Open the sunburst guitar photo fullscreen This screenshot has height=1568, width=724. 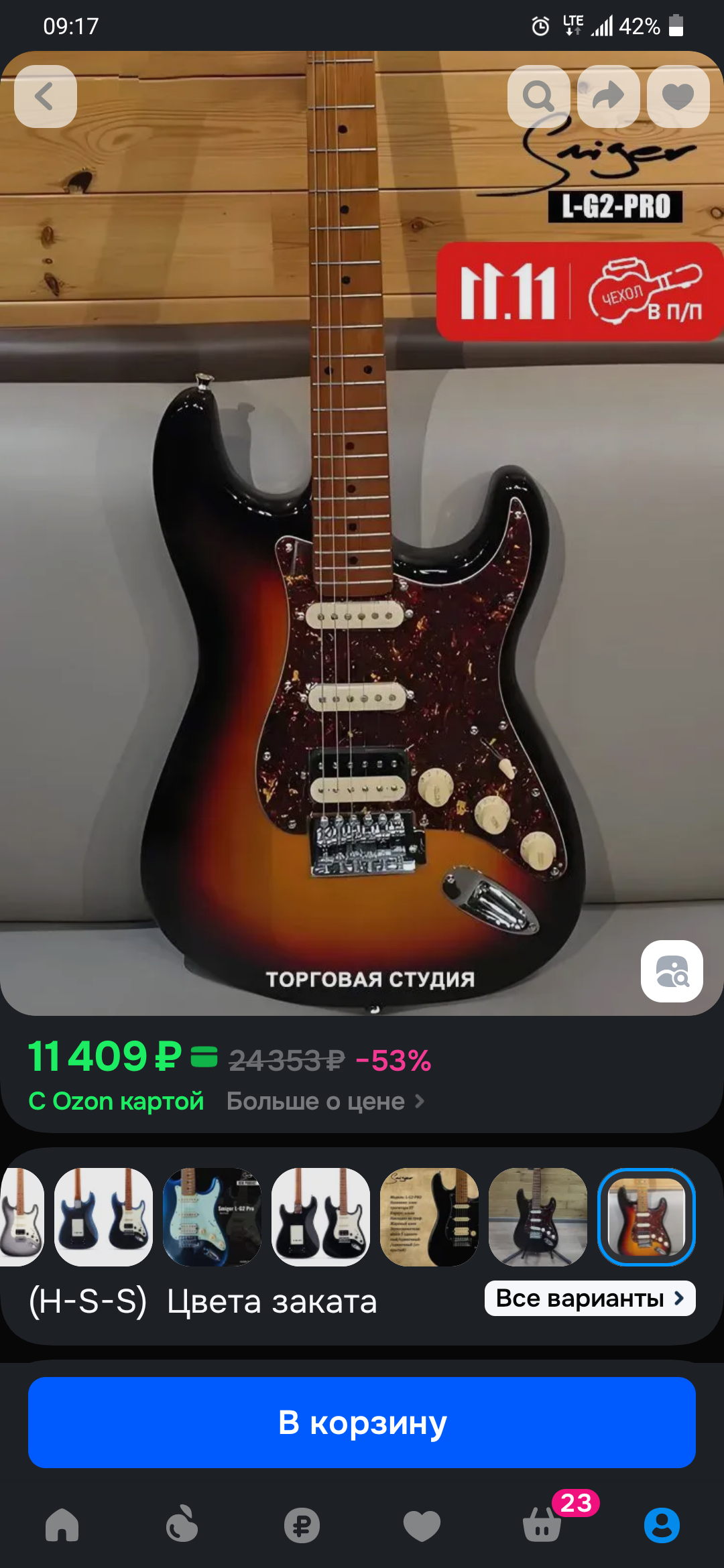362,603
